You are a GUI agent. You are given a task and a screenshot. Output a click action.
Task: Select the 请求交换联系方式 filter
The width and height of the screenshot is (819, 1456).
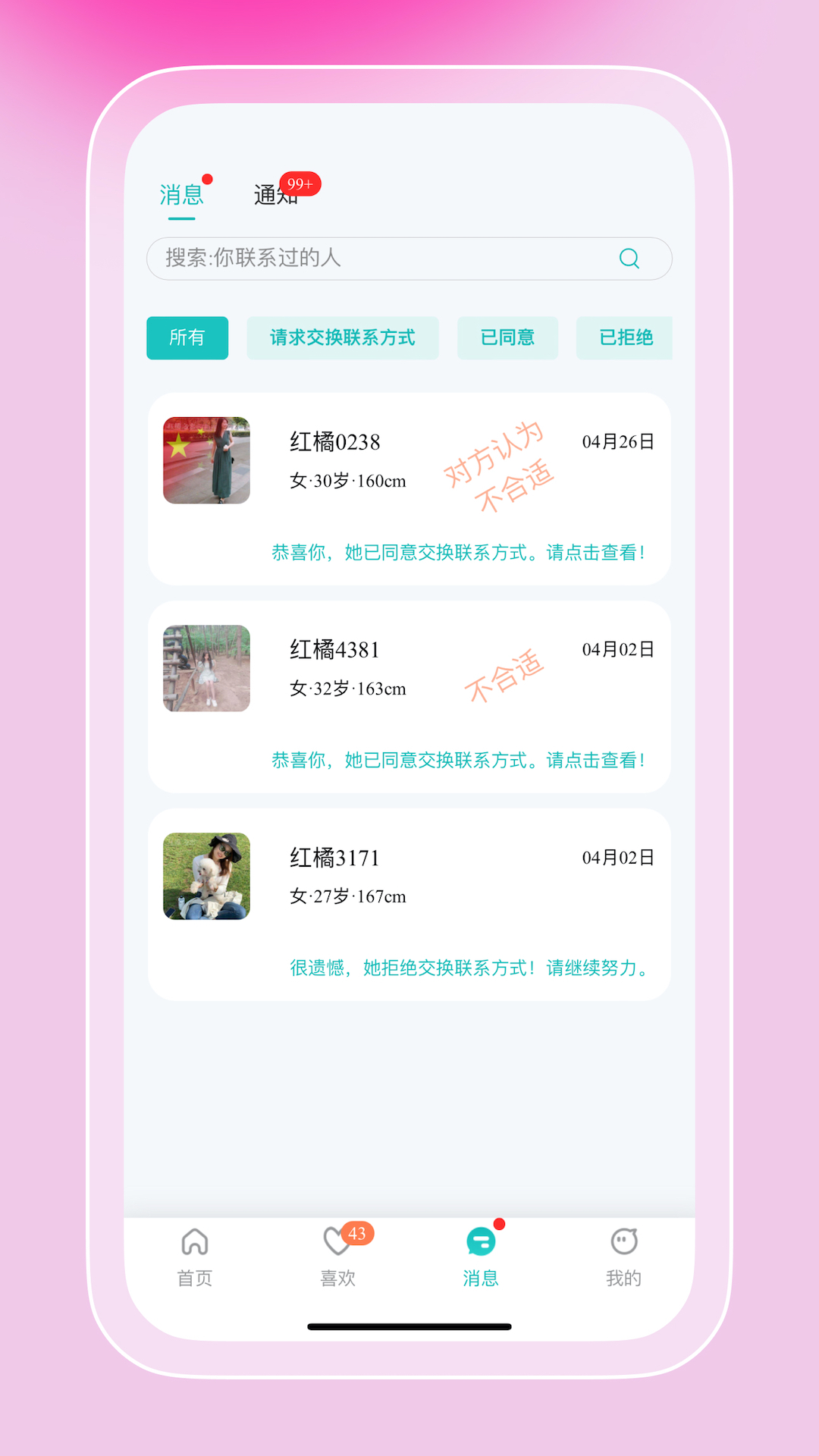tap(342, 337)
